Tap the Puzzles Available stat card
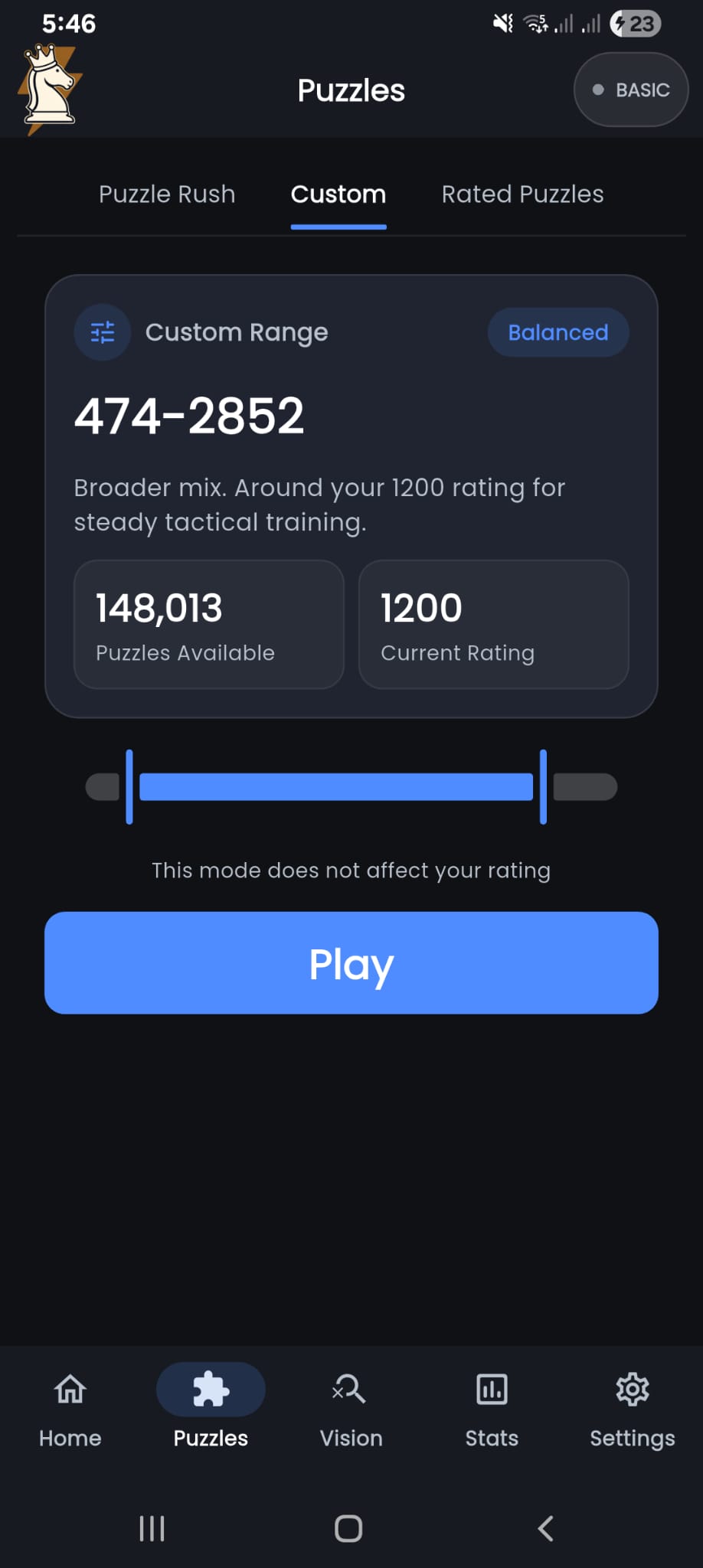 (x=208, y=624)
